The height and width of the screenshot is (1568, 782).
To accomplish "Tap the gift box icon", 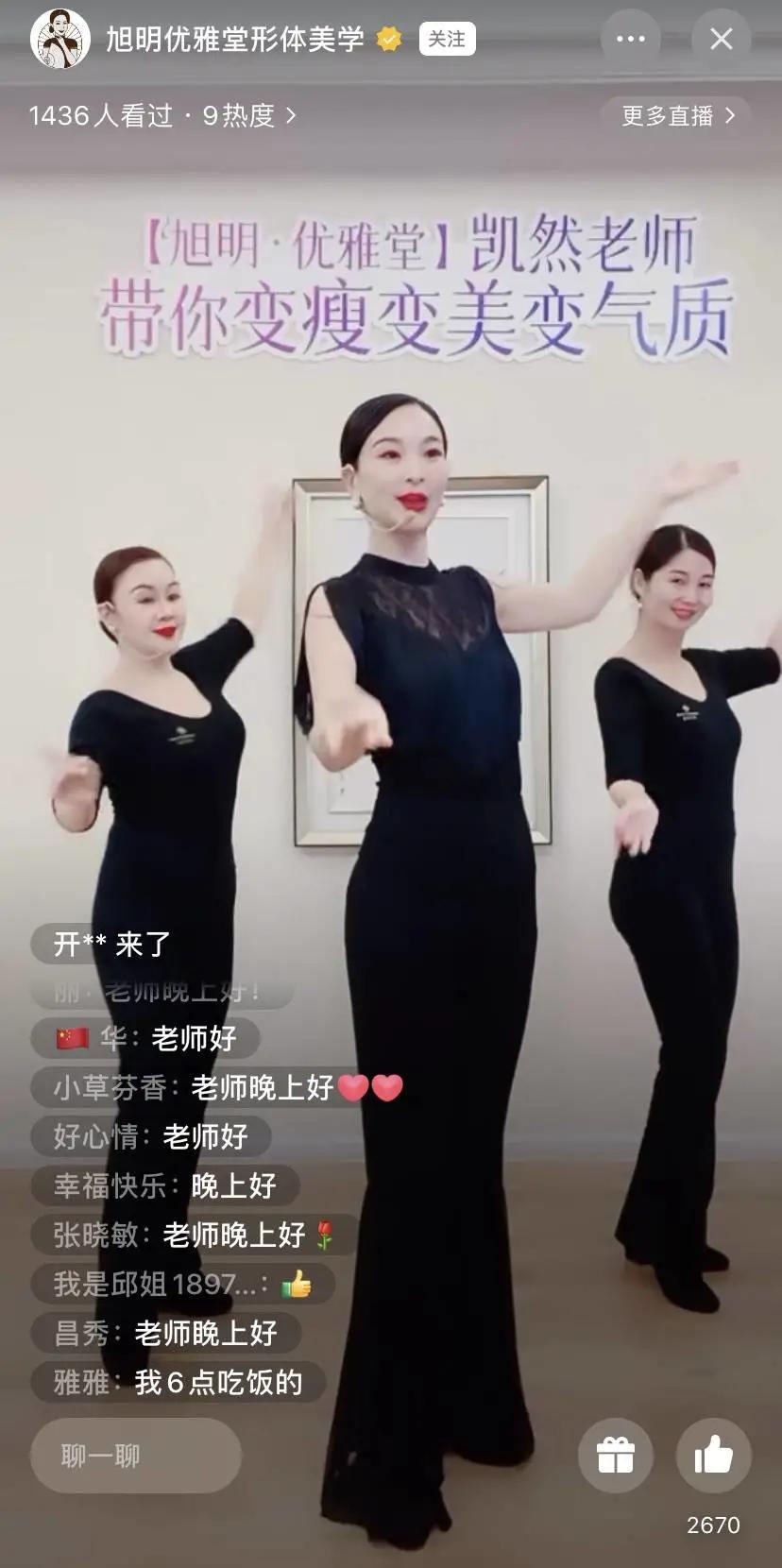I will [x=618, y=1455].
